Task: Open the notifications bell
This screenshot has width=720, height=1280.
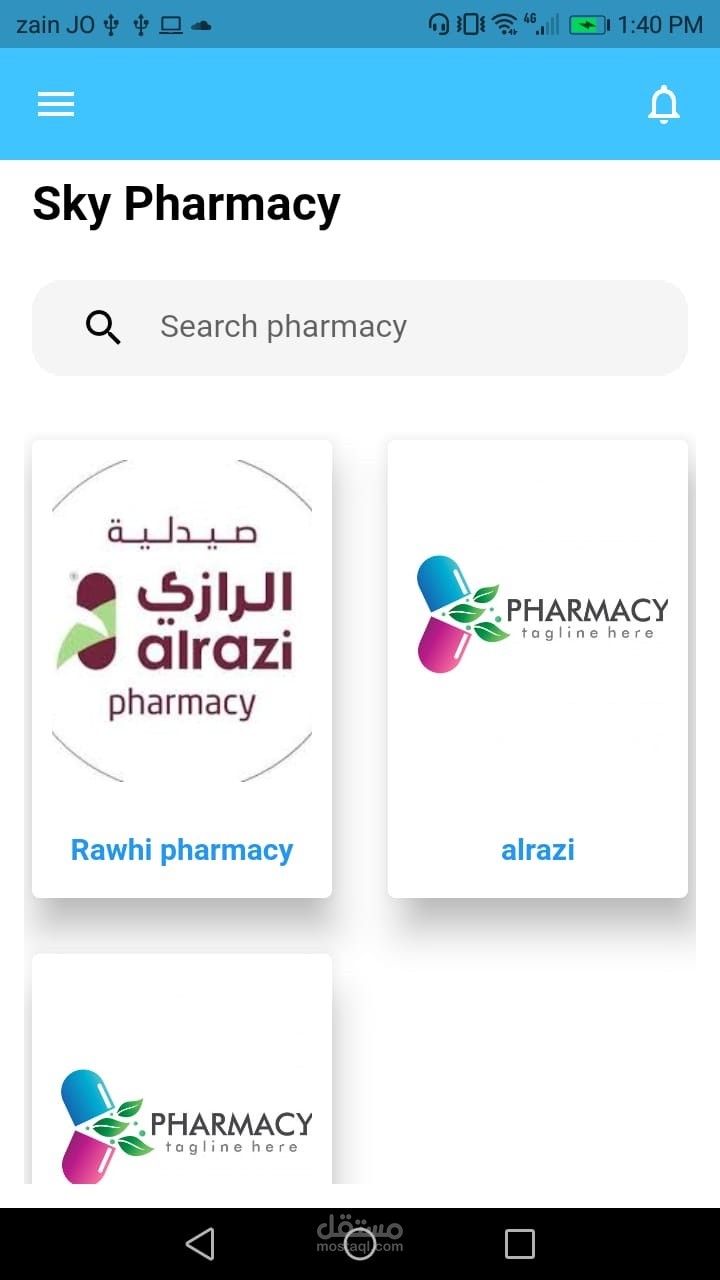Action: click(664, 104)
